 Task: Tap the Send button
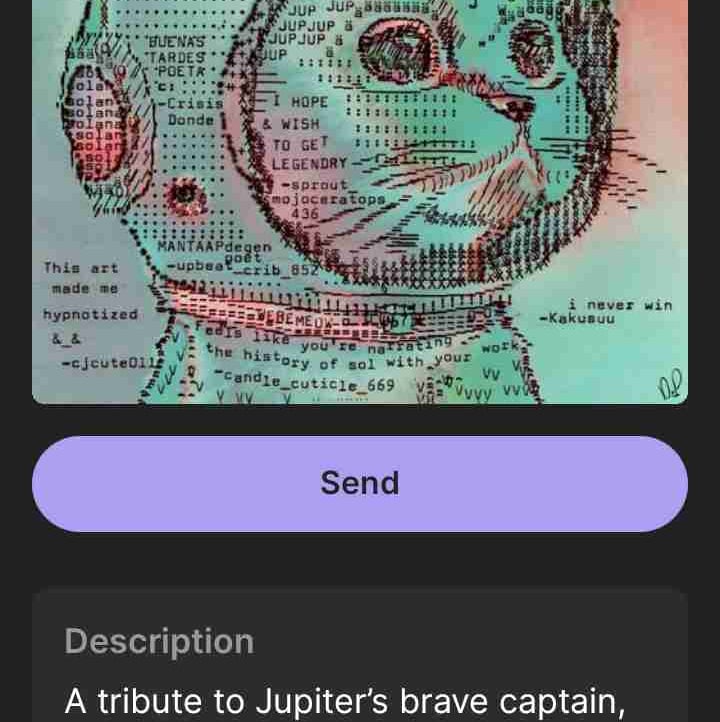tap(360, 484)
